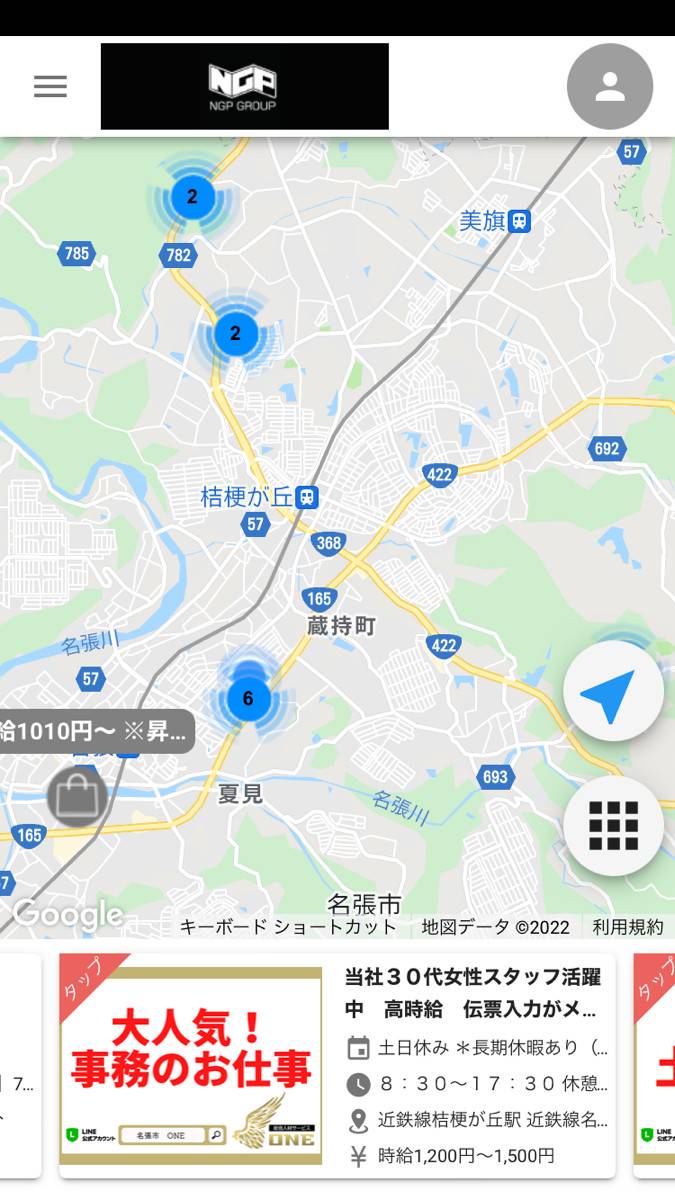
Task: Open the 大人気！事務のお仕事 job card
Action: pyautogui.click(x=337, y=1065)
